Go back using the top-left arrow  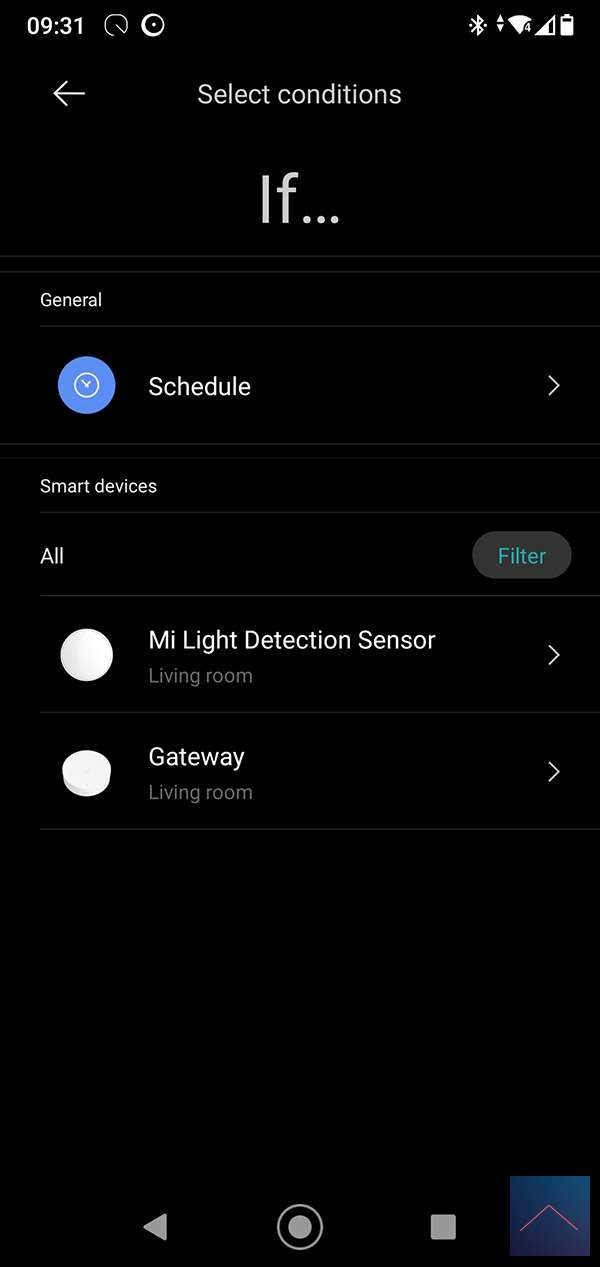[69, 94]
